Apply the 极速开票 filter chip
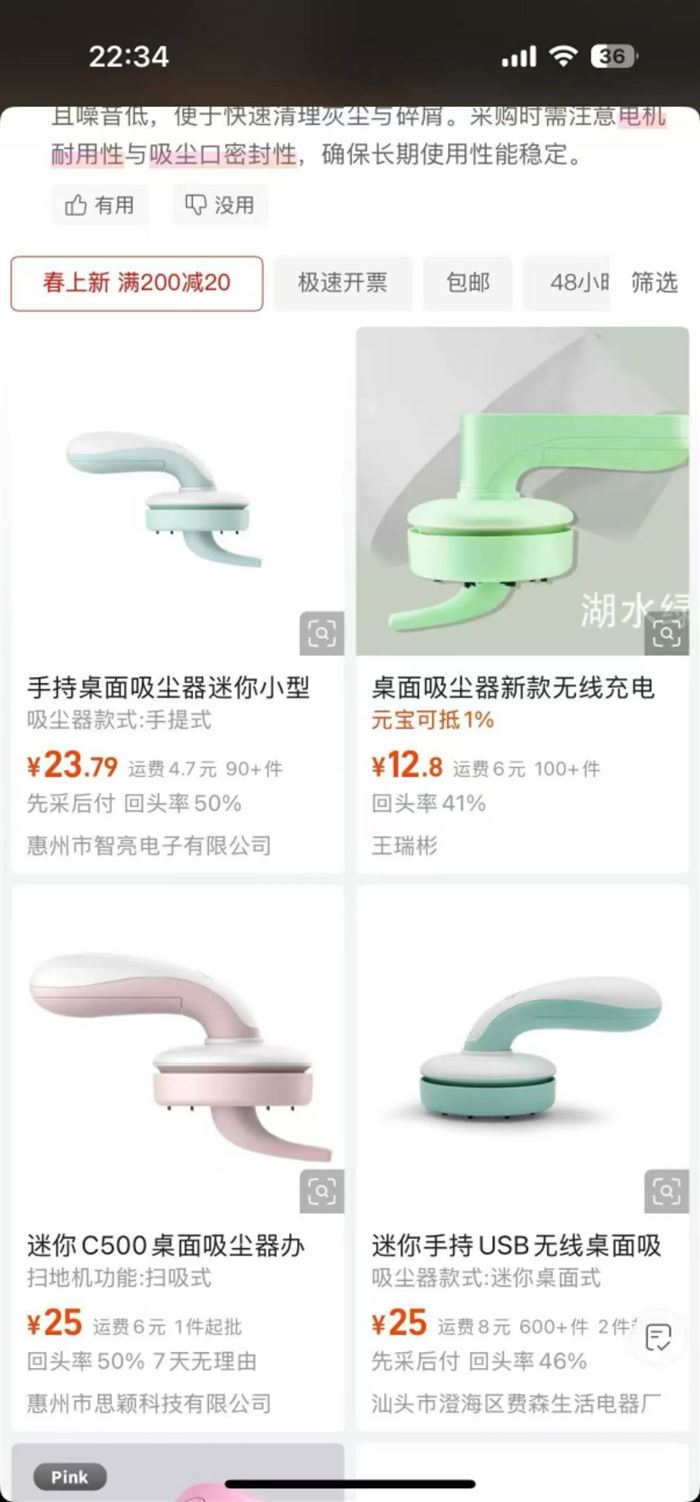Image resolution: width=700 pixels, height=1502 pixels. [x=342, y=283]
